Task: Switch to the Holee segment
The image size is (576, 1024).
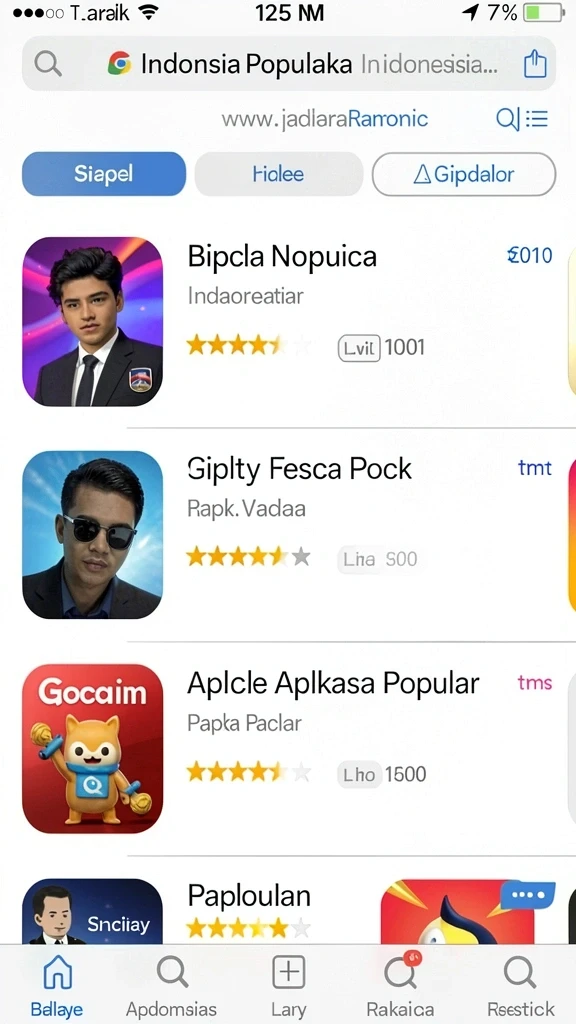Action: (278, 174)
